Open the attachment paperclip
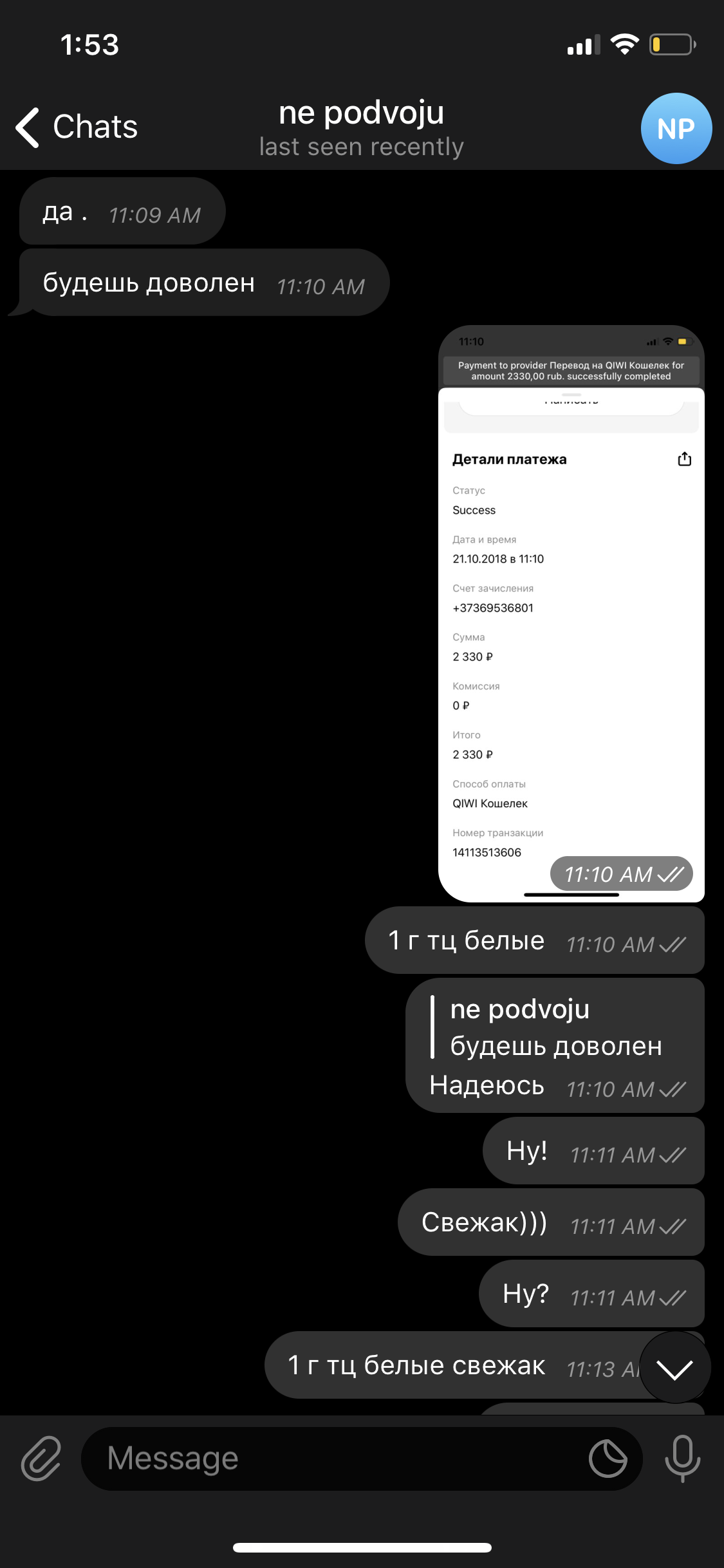Viewport: 724px width, 1568px height. pos(41,1459)
